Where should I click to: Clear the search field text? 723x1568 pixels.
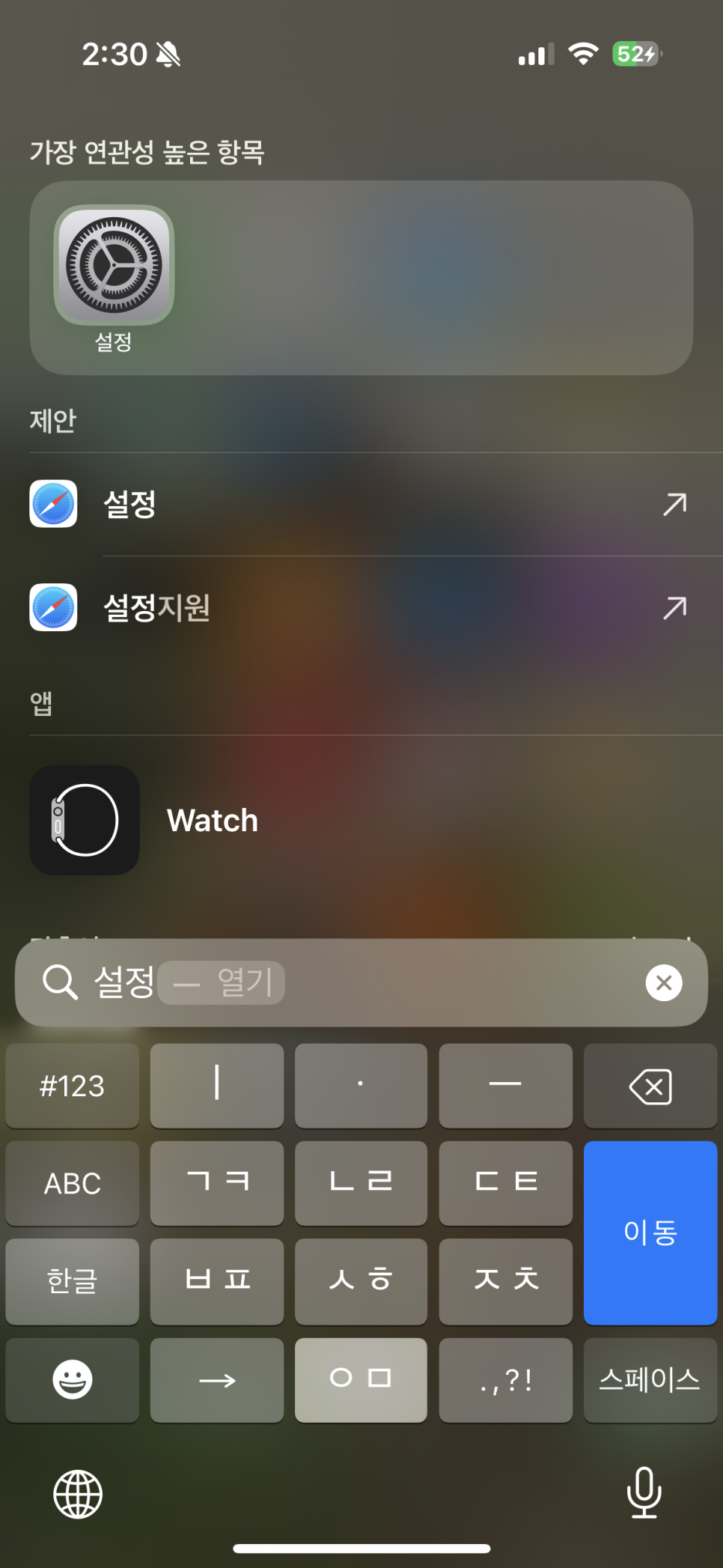point(664,982)
